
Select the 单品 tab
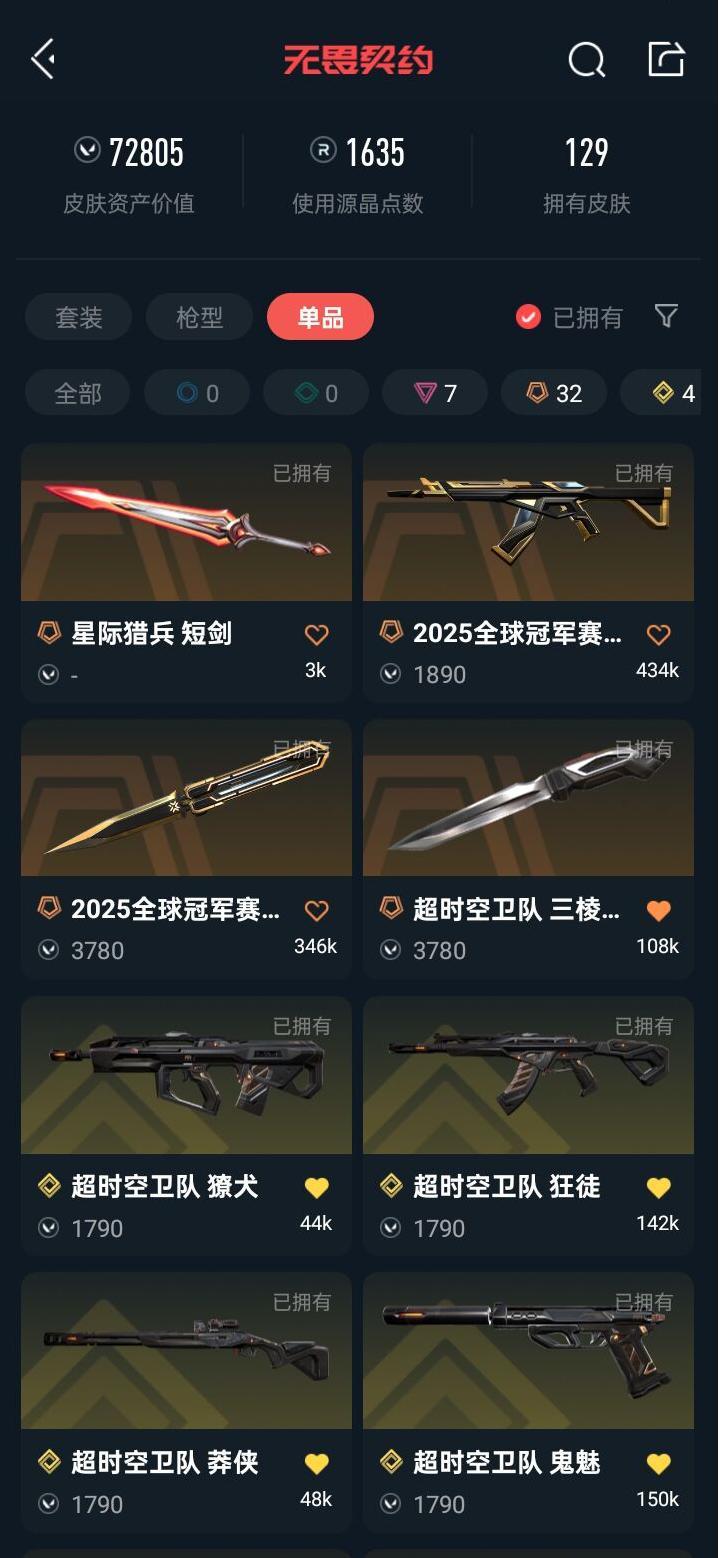tap(320, 317)
